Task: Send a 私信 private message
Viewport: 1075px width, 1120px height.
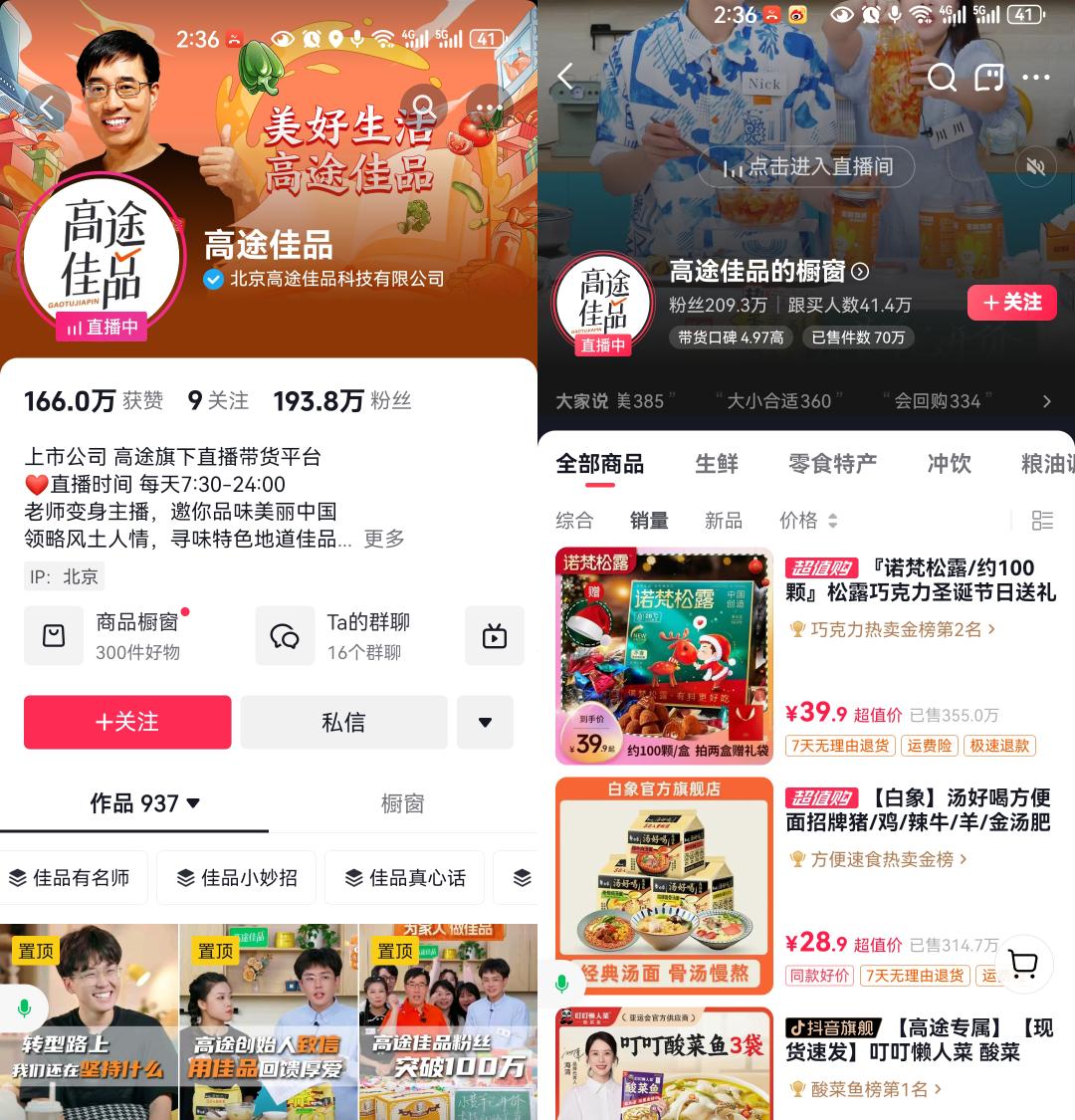Action: (343, 722)
